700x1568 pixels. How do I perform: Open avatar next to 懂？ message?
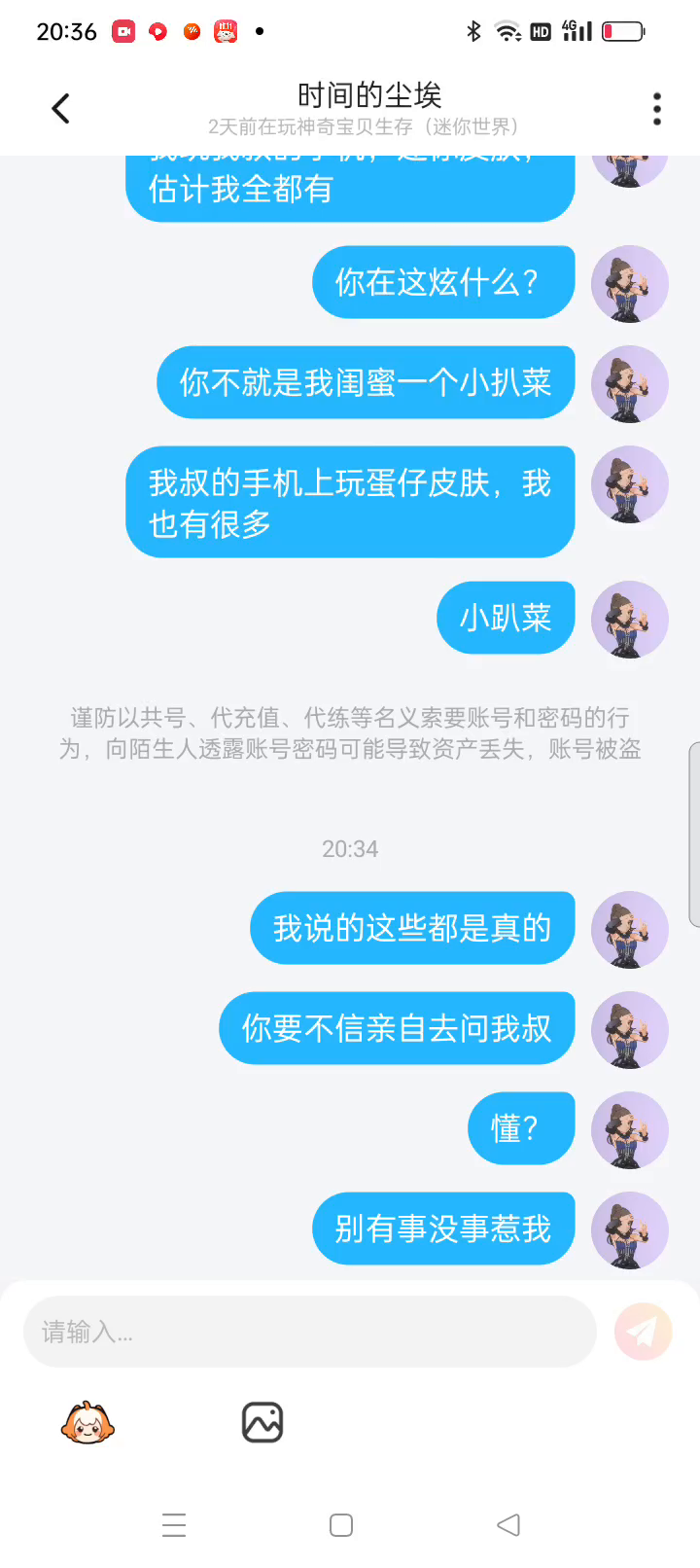coord(630,1129)
